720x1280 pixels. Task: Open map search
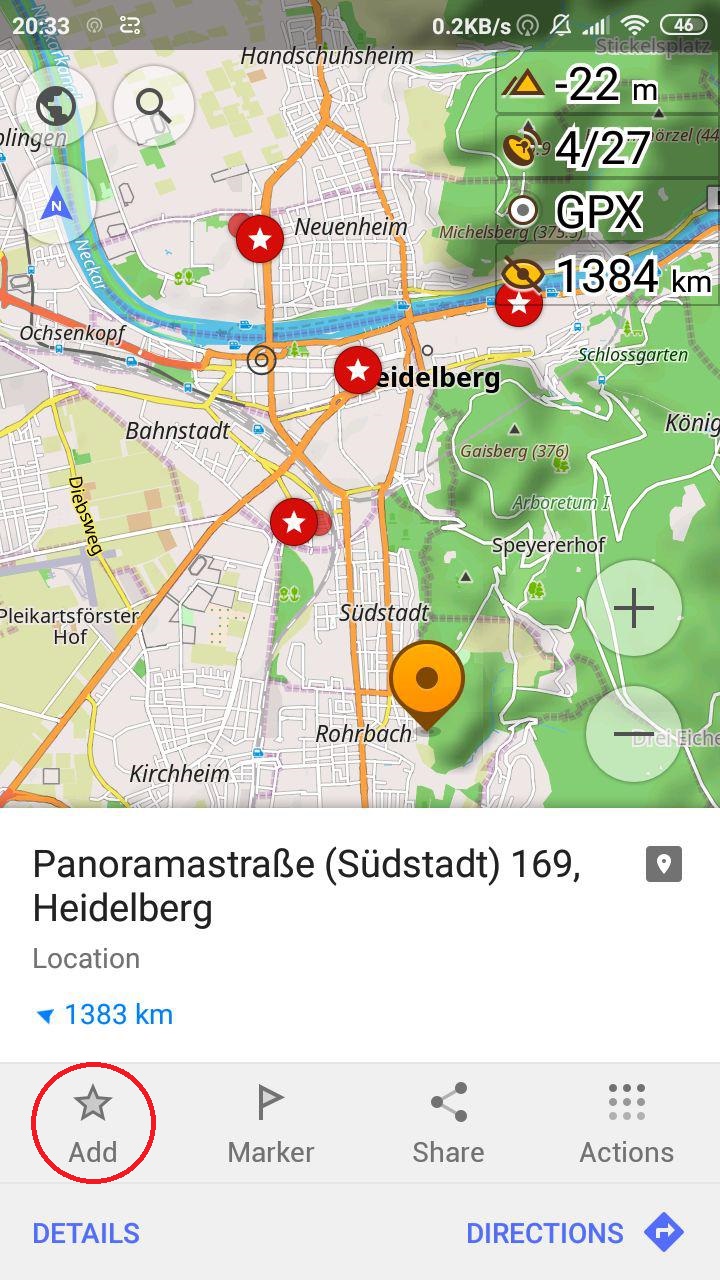tap(152, 103)
